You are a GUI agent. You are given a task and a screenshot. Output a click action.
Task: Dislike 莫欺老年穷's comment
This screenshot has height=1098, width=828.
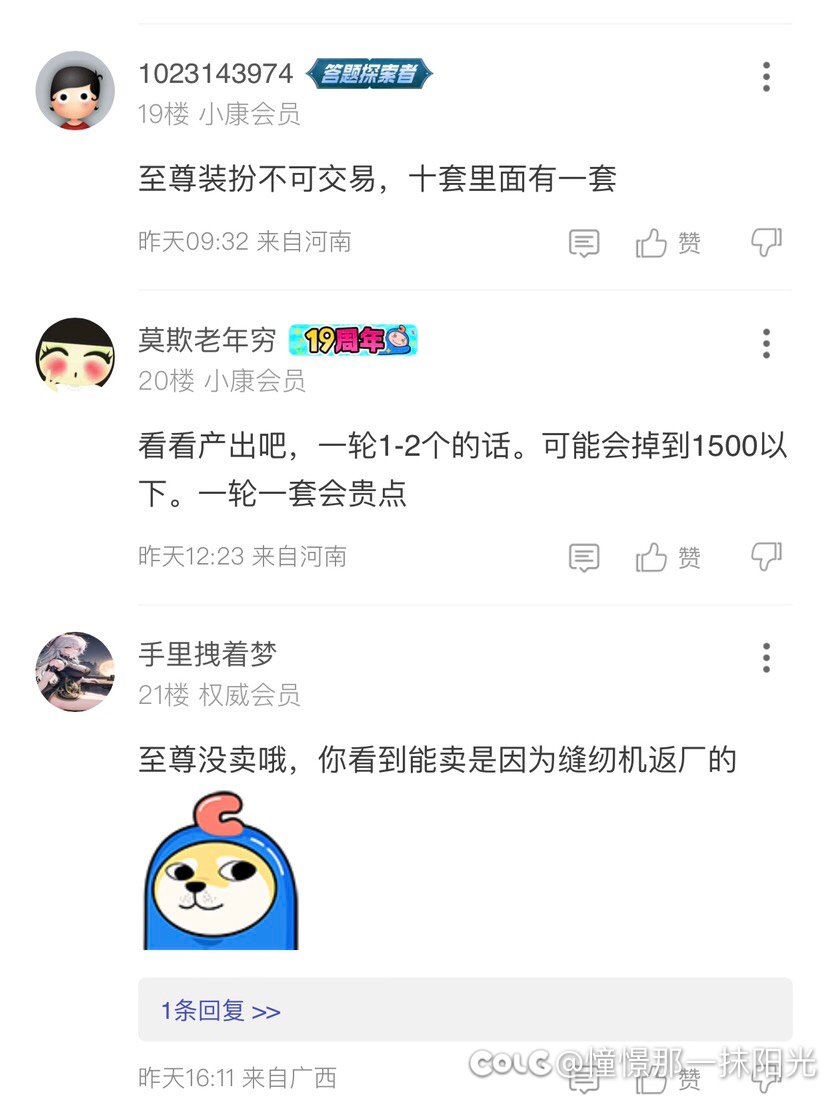coord(766,558)
